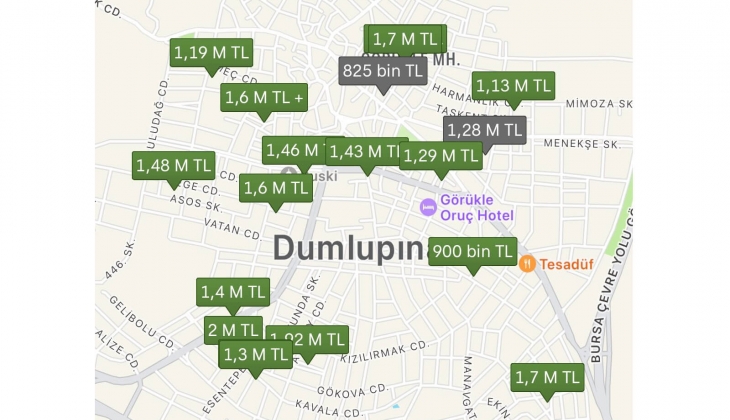Select the 825 bin TL price marker

pyautogui.click(x=384, y=70)
